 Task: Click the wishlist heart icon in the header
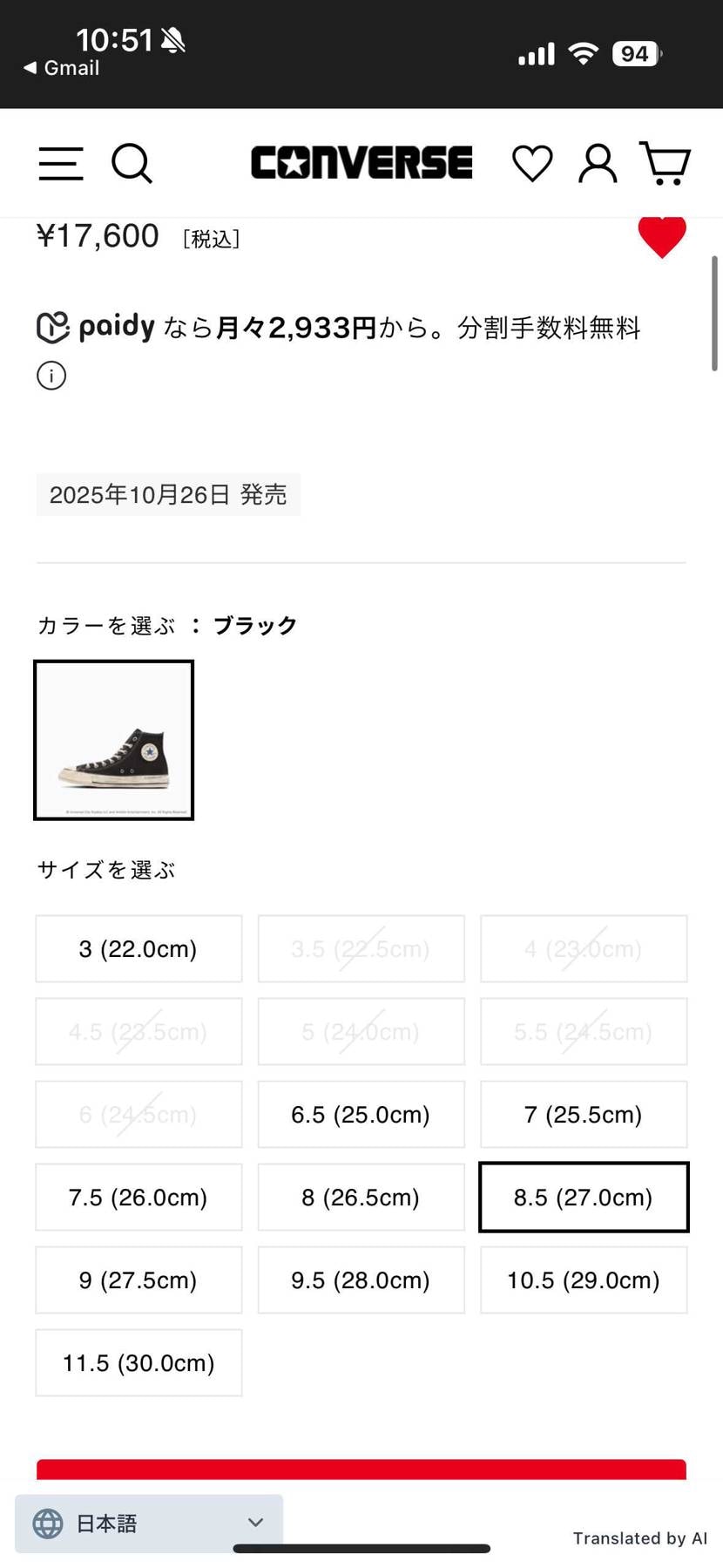click(x=532, y=163)
